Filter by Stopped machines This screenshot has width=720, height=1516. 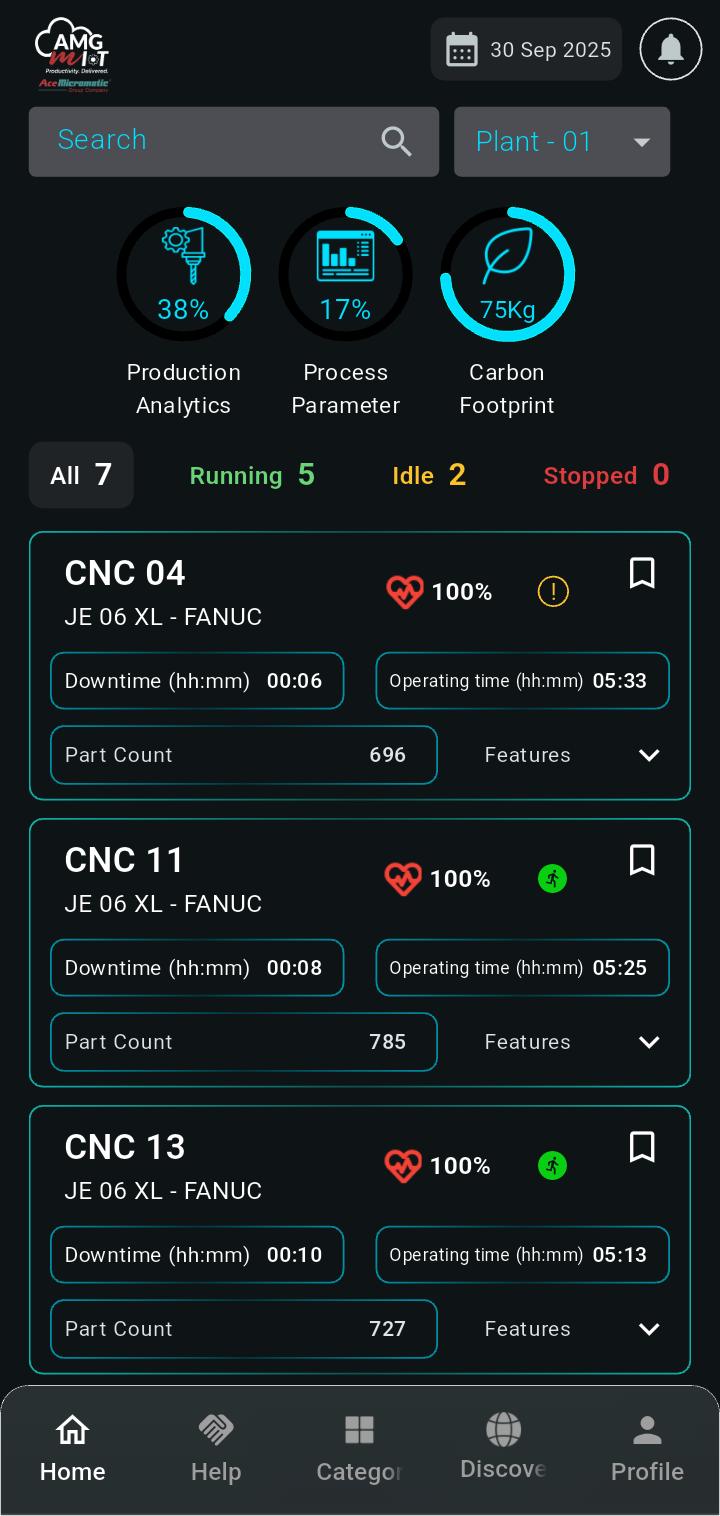point(606,475)
